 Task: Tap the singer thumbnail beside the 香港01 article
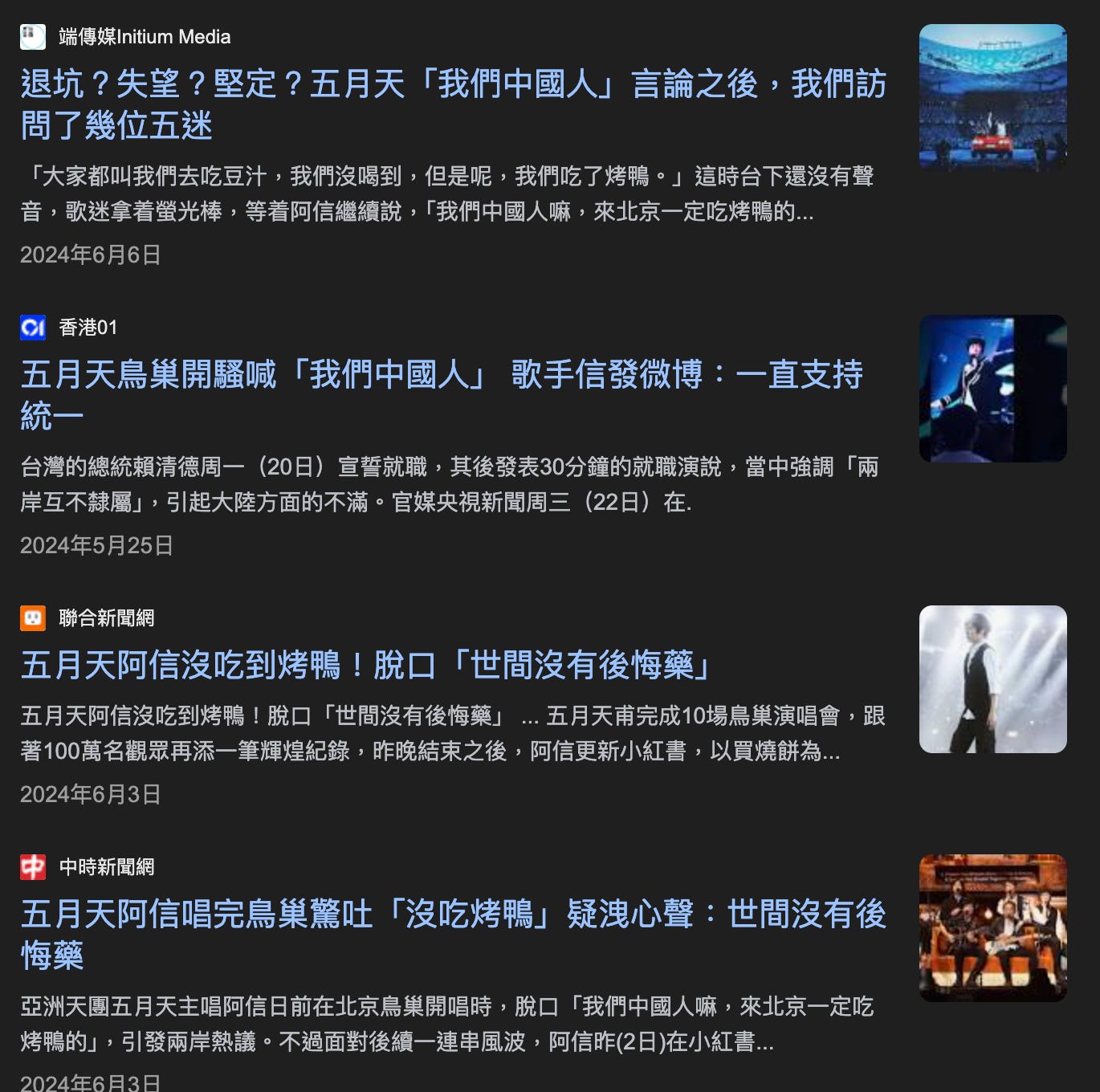pos(992,388)
